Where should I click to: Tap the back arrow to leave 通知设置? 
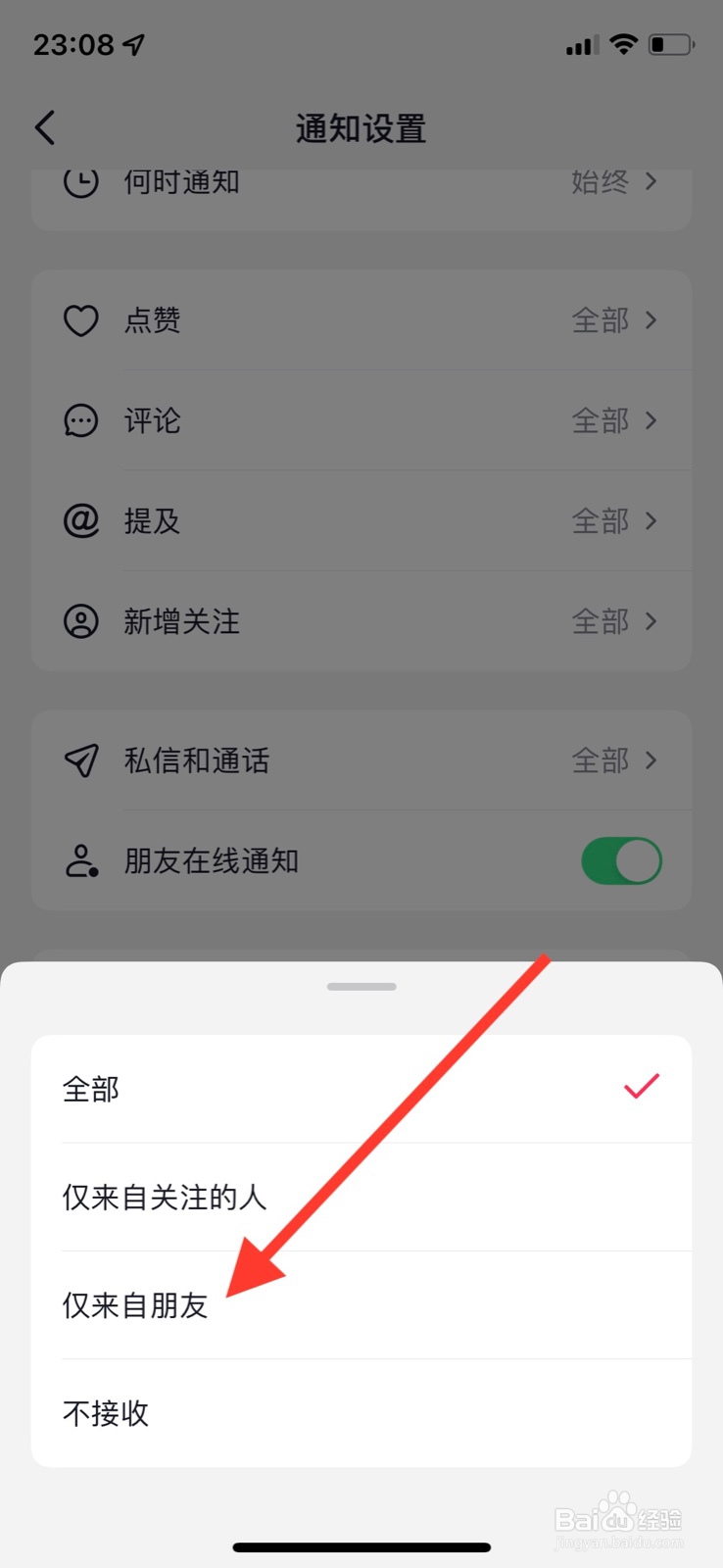(x=44, y=127)
